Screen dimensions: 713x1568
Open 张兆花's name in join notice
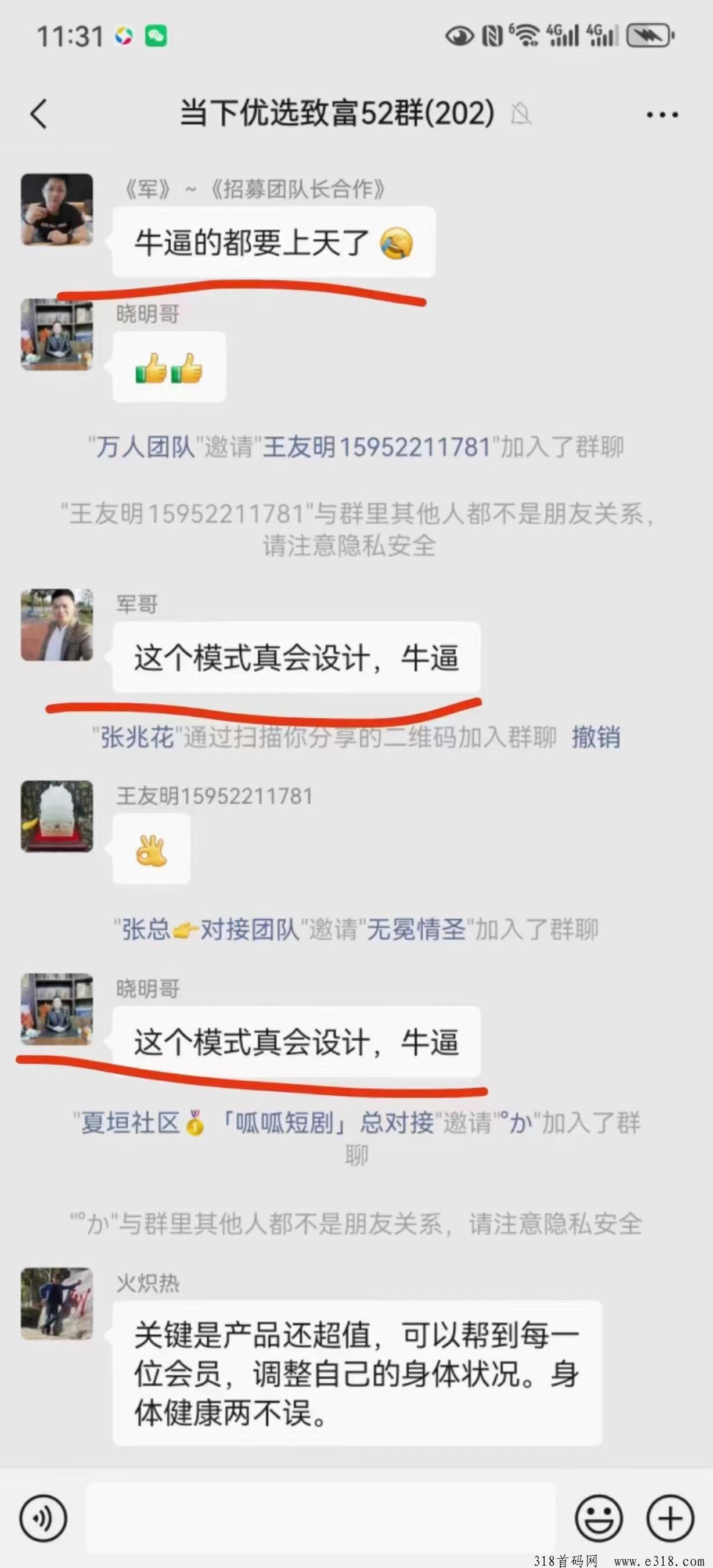pos(136,737)
